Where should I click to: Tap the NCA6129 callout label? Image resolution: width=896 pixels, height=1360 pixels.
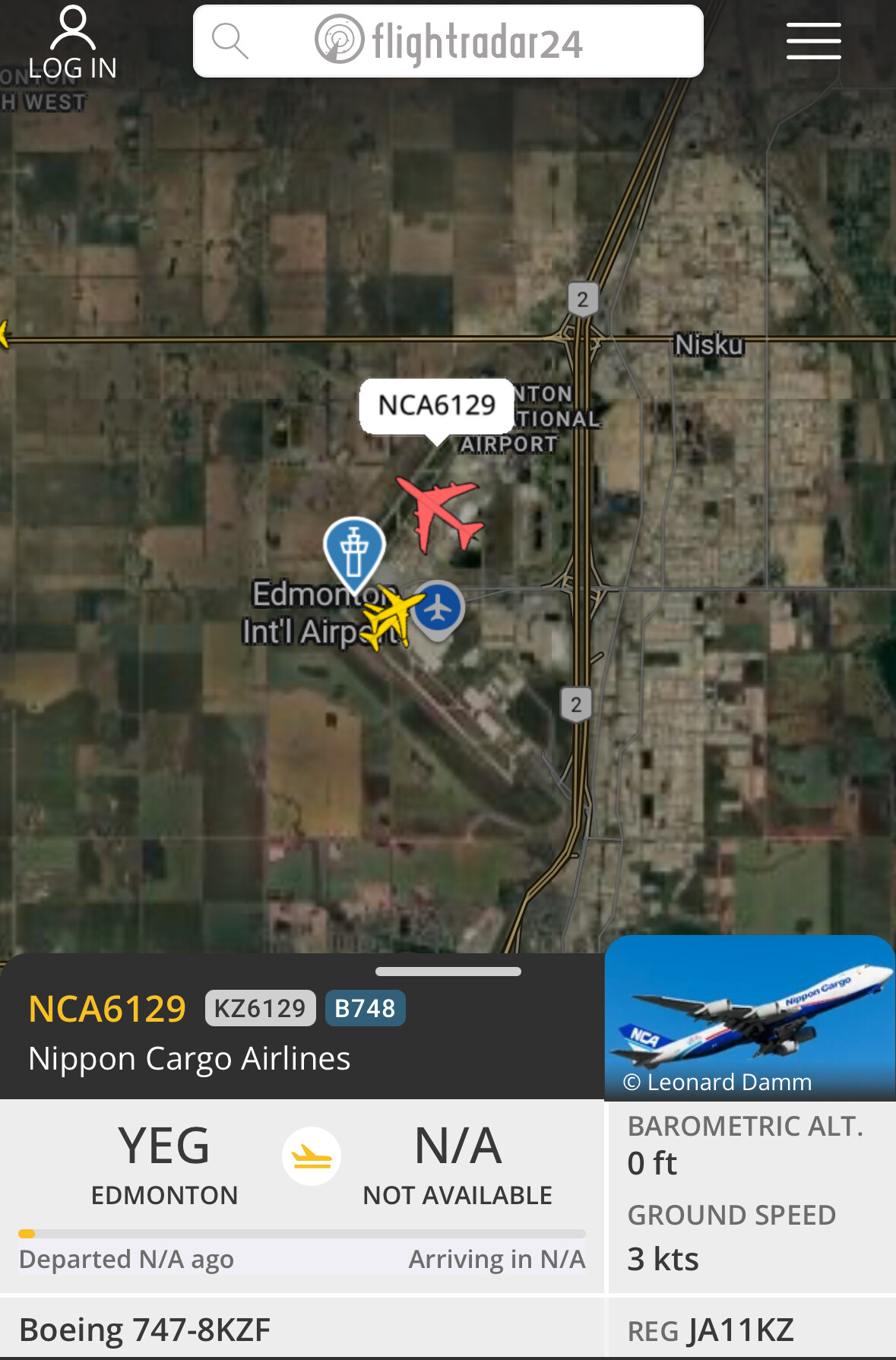point(436,405)
